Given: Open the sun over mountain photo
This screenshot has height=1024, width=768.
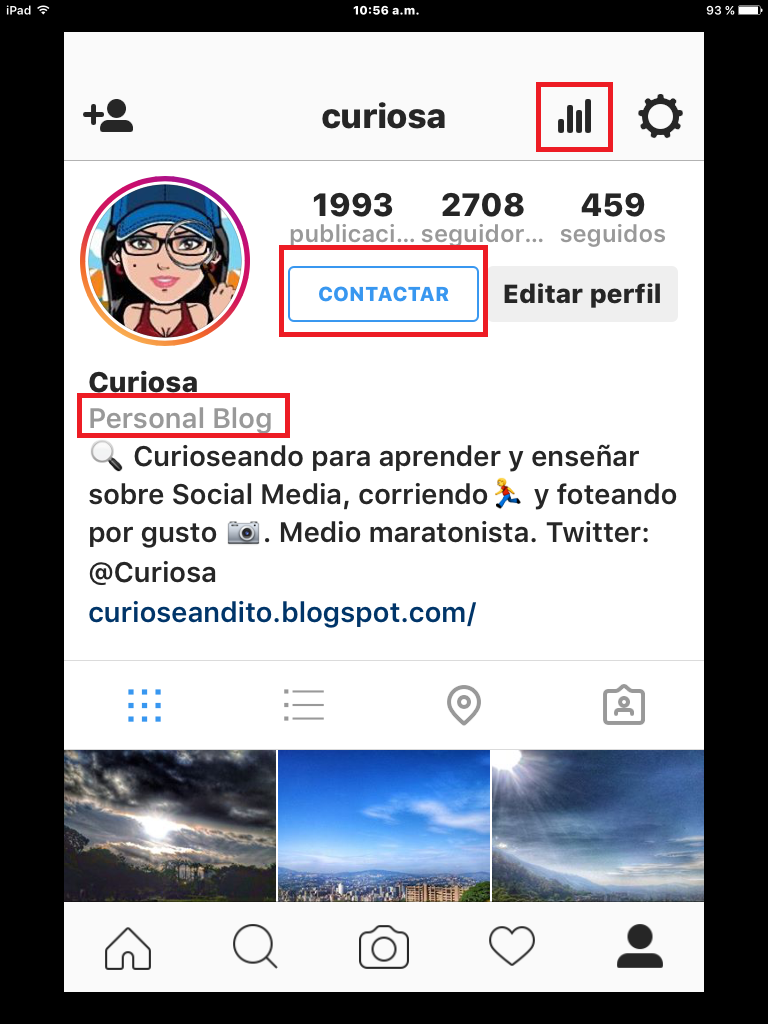Looking at the screenshot, I should tap(597, 825).
